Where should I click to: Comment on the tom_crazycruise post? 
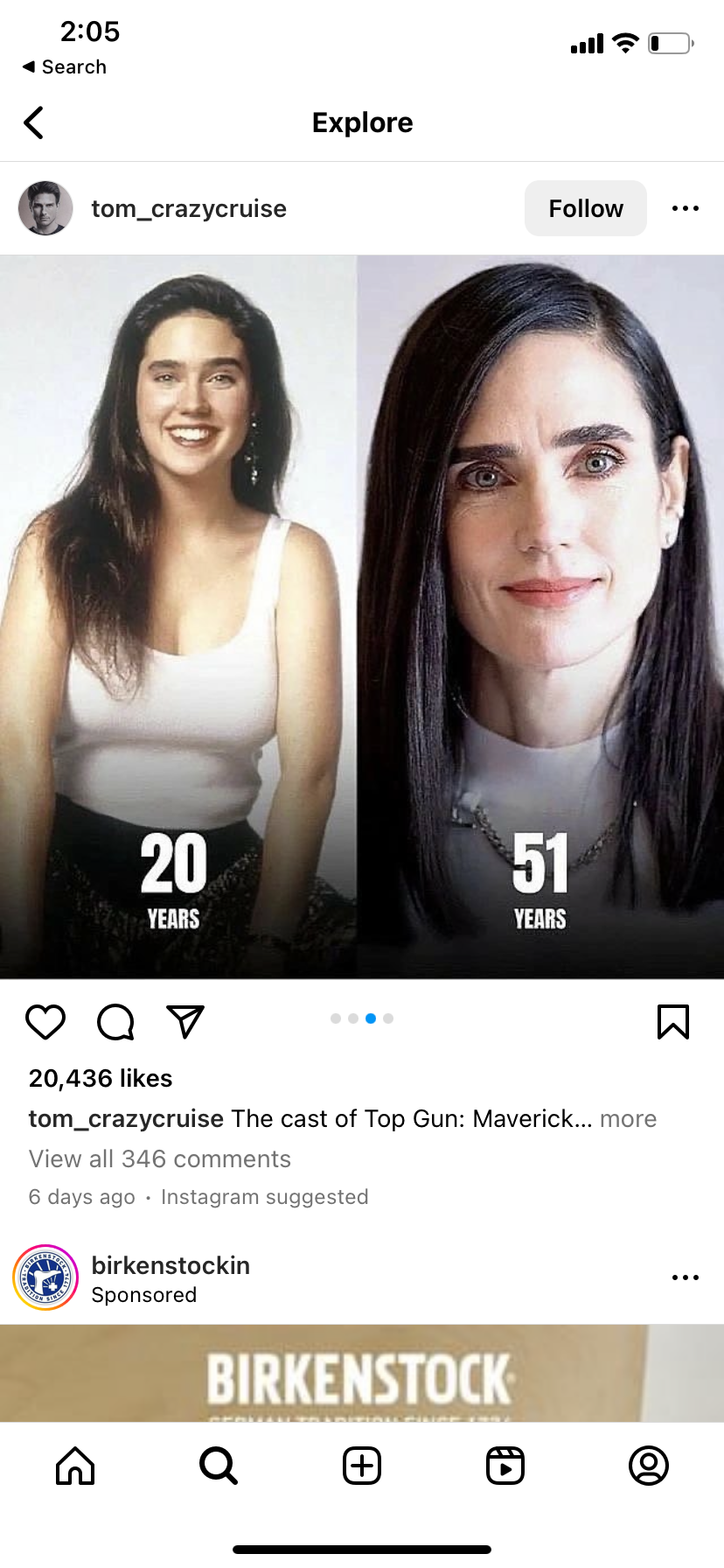115,1021
